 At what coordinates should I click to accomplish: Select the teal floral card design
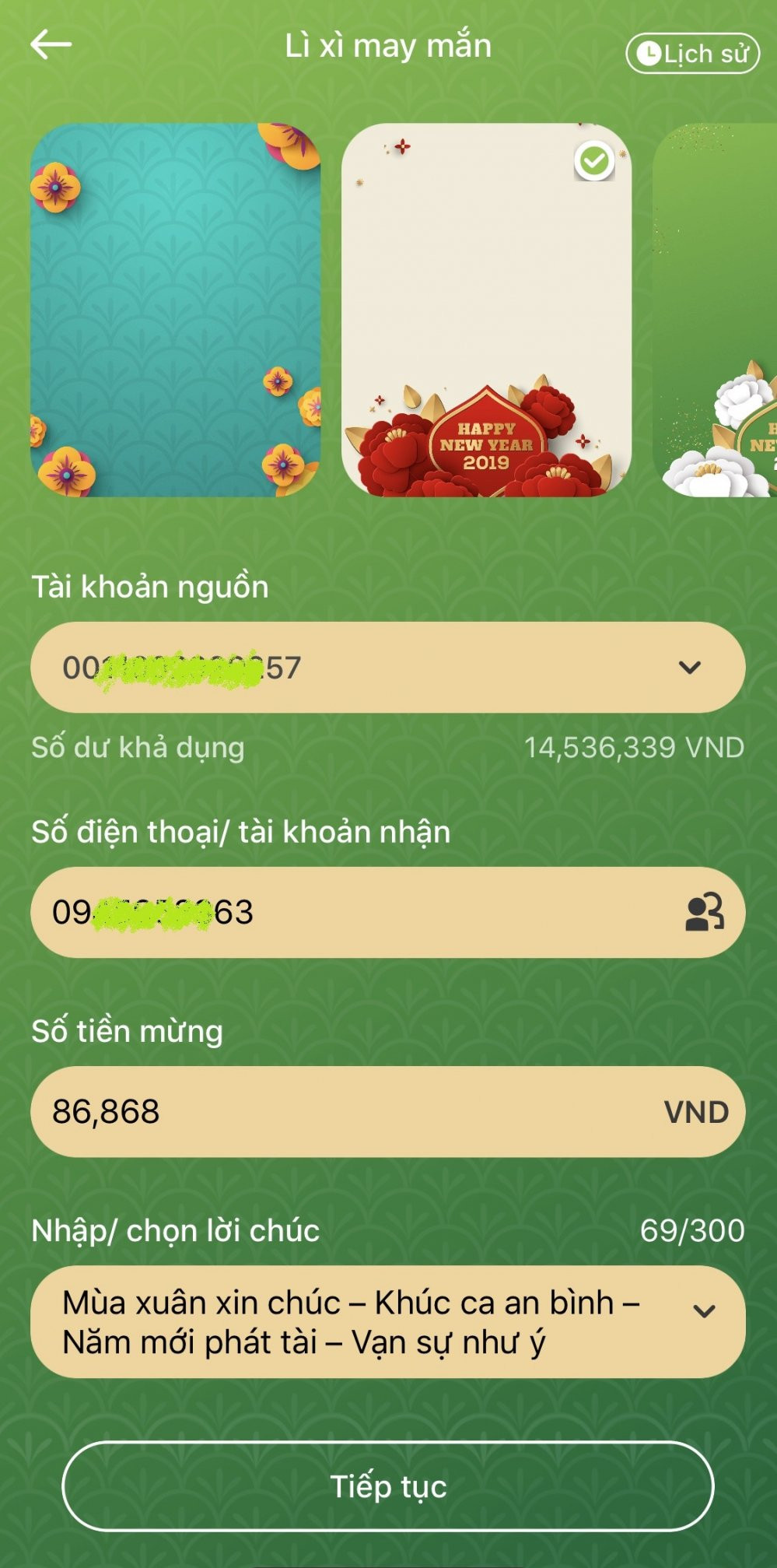[x=175, y=310]
